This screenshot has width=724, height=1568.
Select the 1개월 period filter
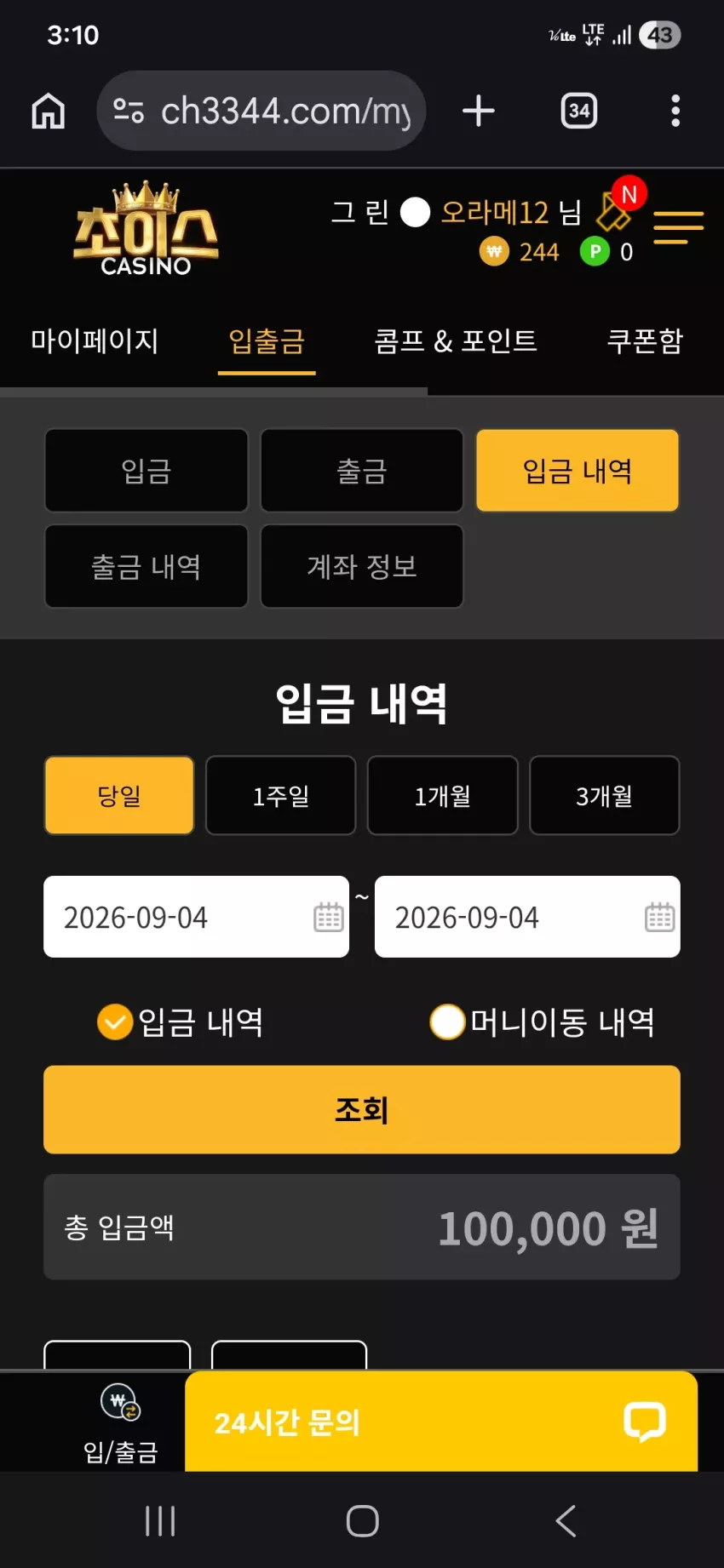[443, 796]
